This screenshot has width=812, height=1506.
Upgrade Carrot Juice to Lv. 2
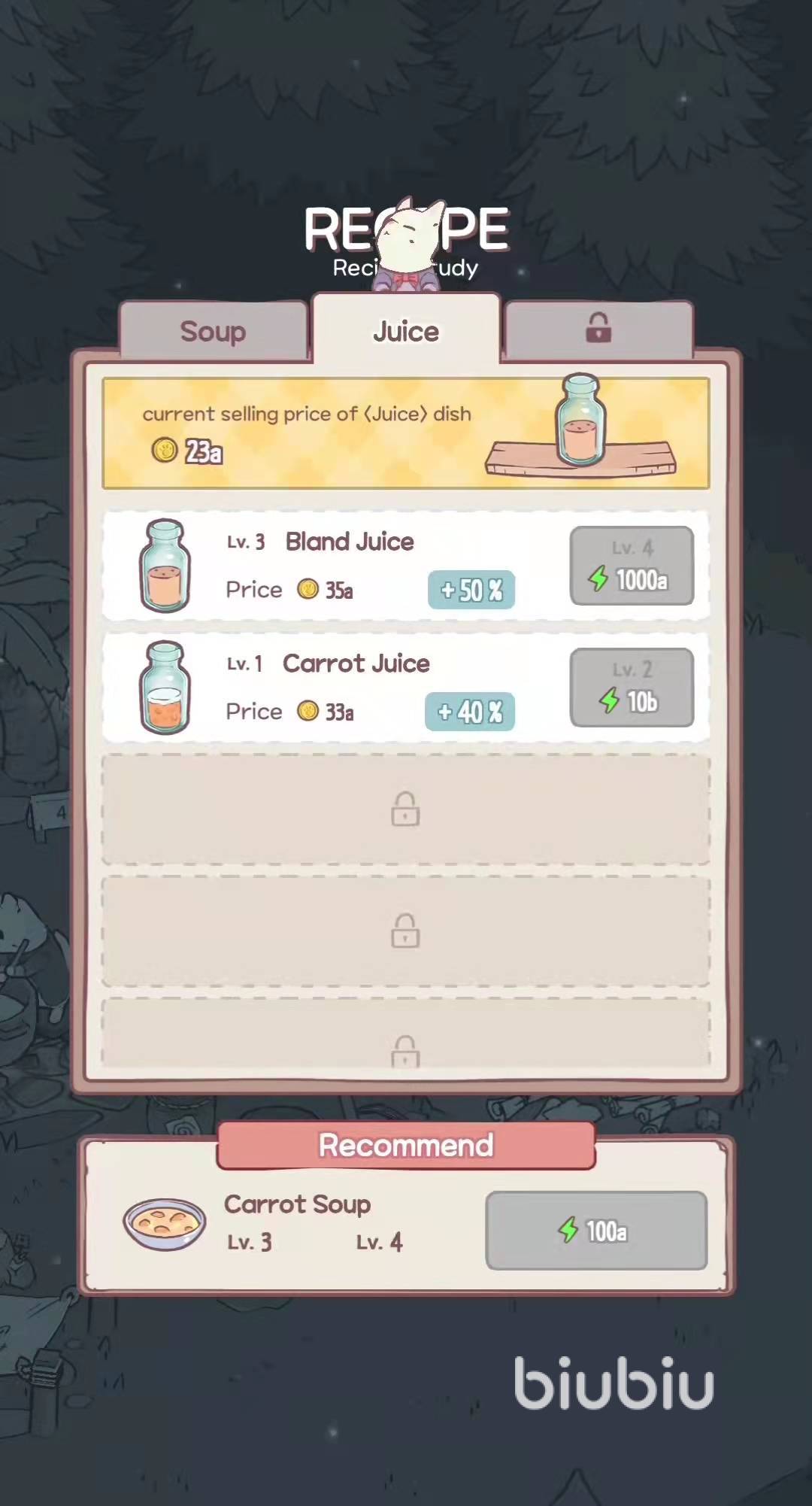coord(632,688)
